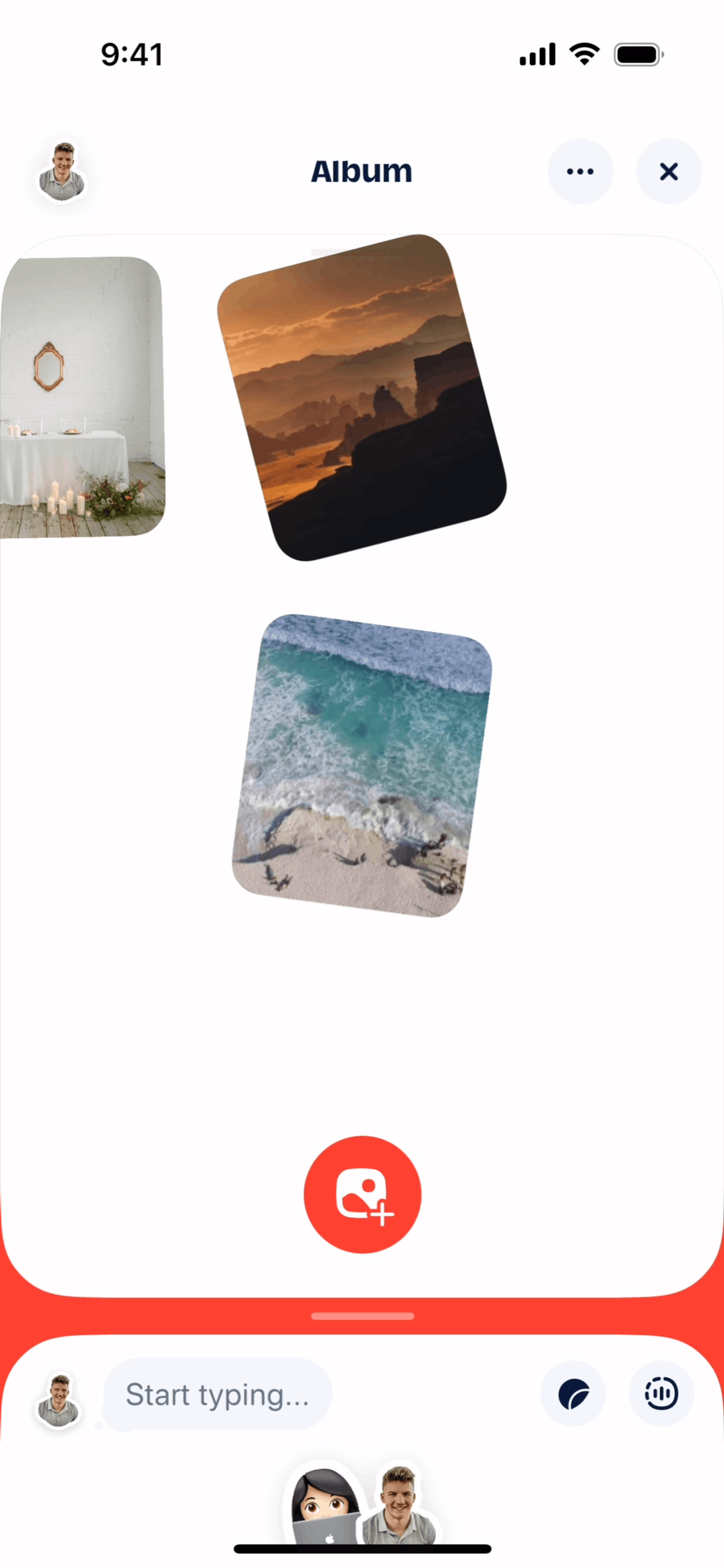Close the Album view
Image resolution: width=724 pixels, height=1568 pixels.
click(668, 172)
